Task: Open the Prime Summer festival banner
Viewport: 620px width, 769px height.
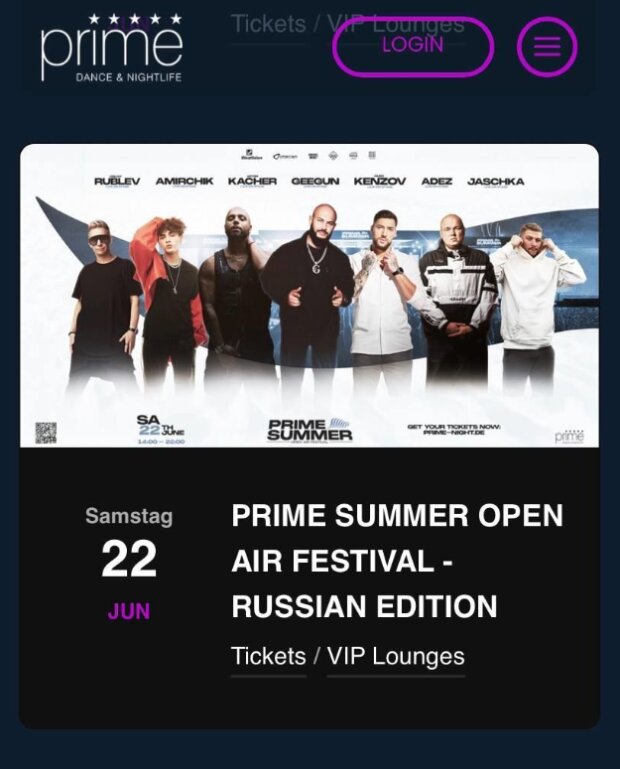Action: [x=309, y=296]
